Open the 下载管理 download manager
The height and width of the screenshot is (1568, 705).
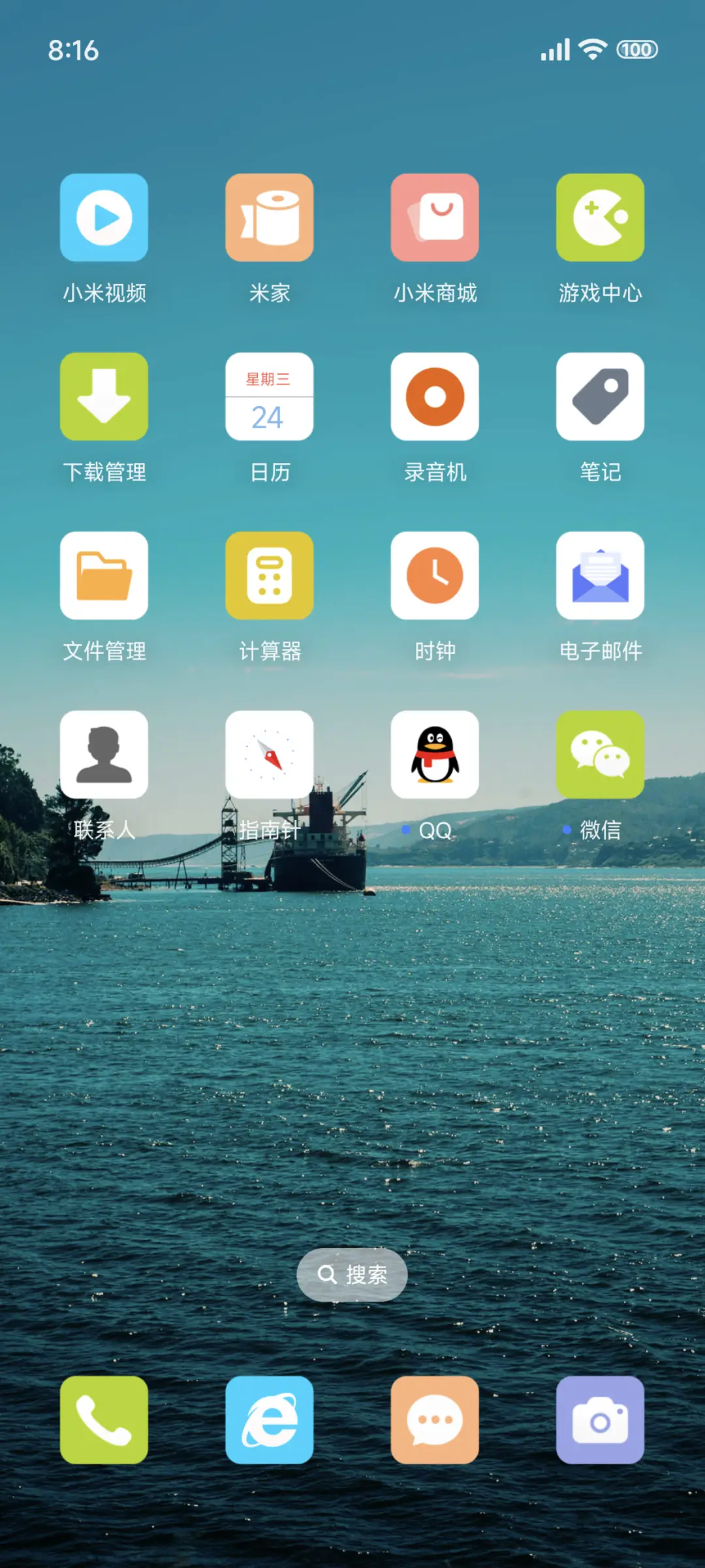[104, 396]
